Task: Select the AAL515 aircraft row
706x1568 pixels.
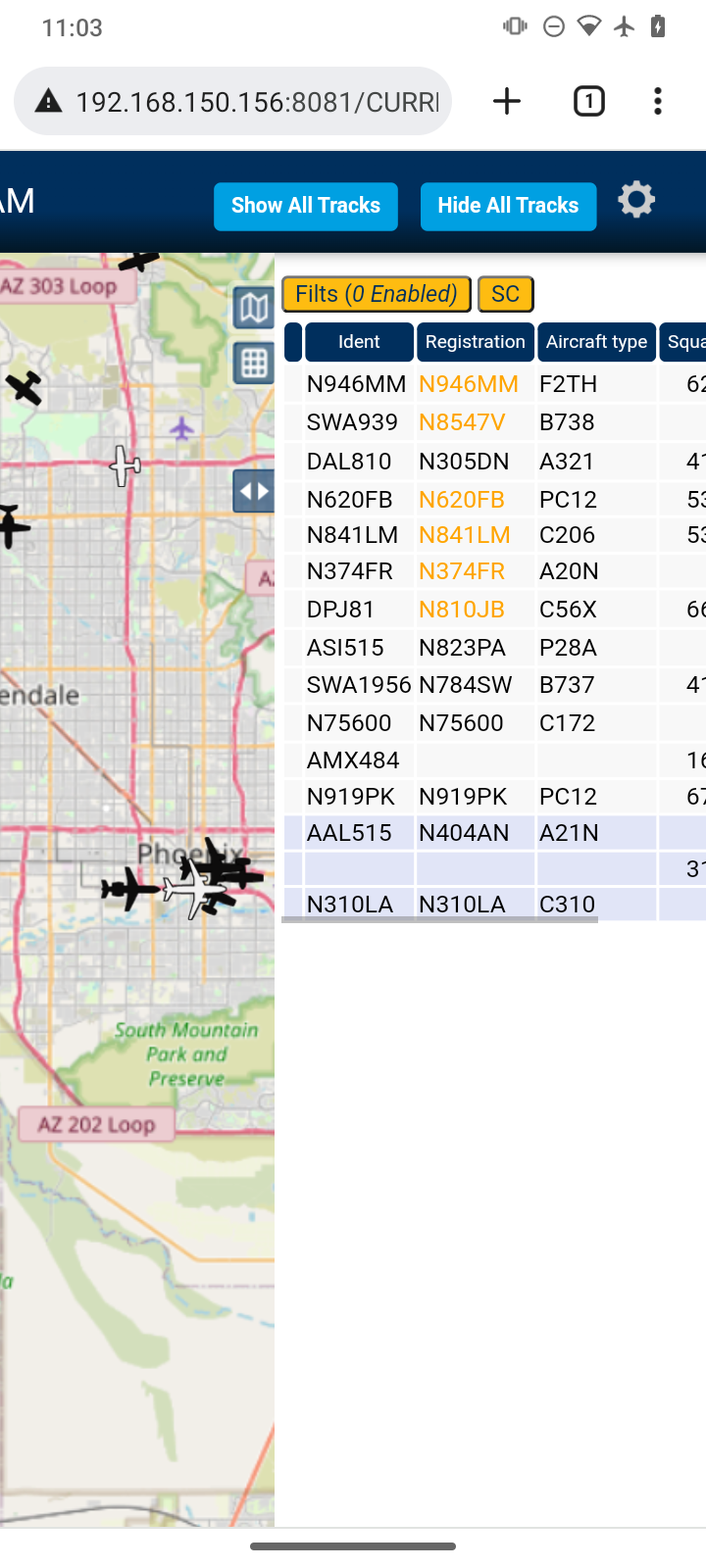Action: click(495, 833)
